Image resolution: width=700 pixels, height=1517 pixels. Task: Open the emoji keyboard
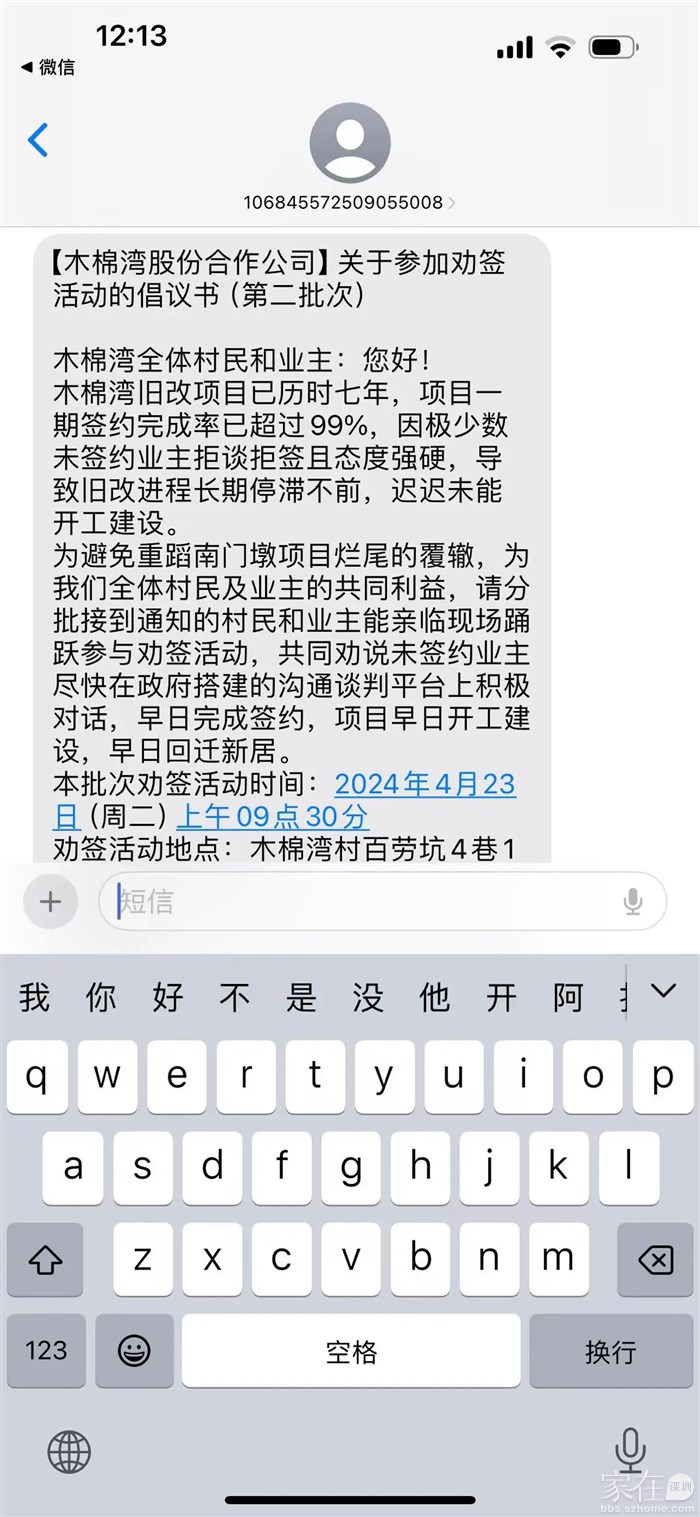(x=133, y=1350)
